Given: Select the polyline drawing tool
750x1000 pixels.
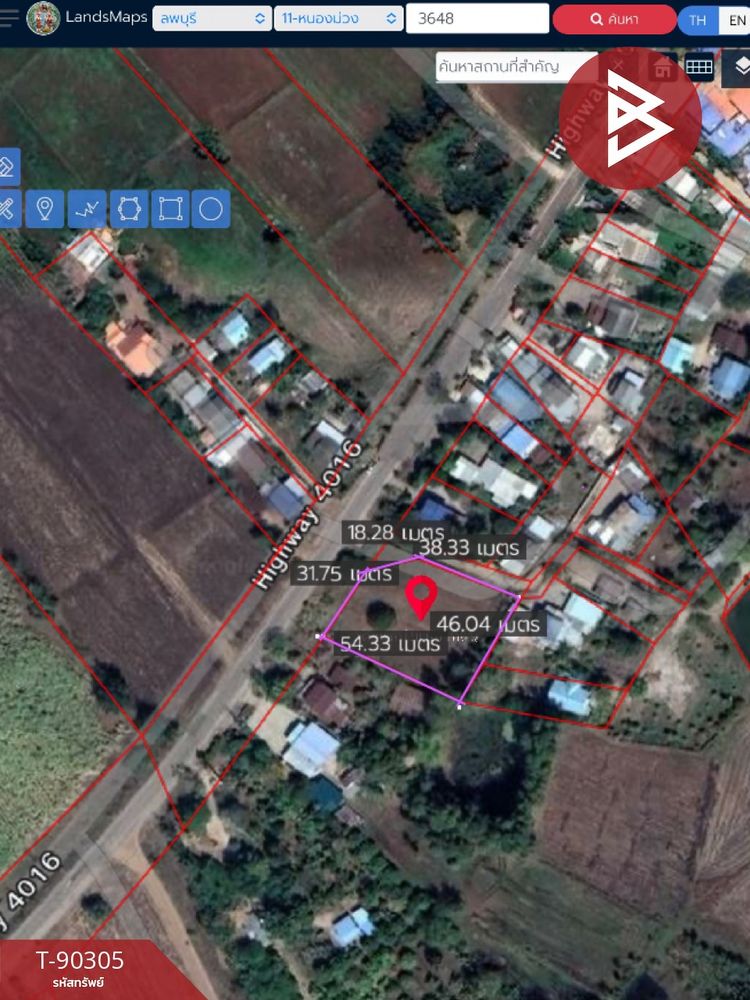Looking at the screenshot, I should pyautogui.click(x=86, y=209).
